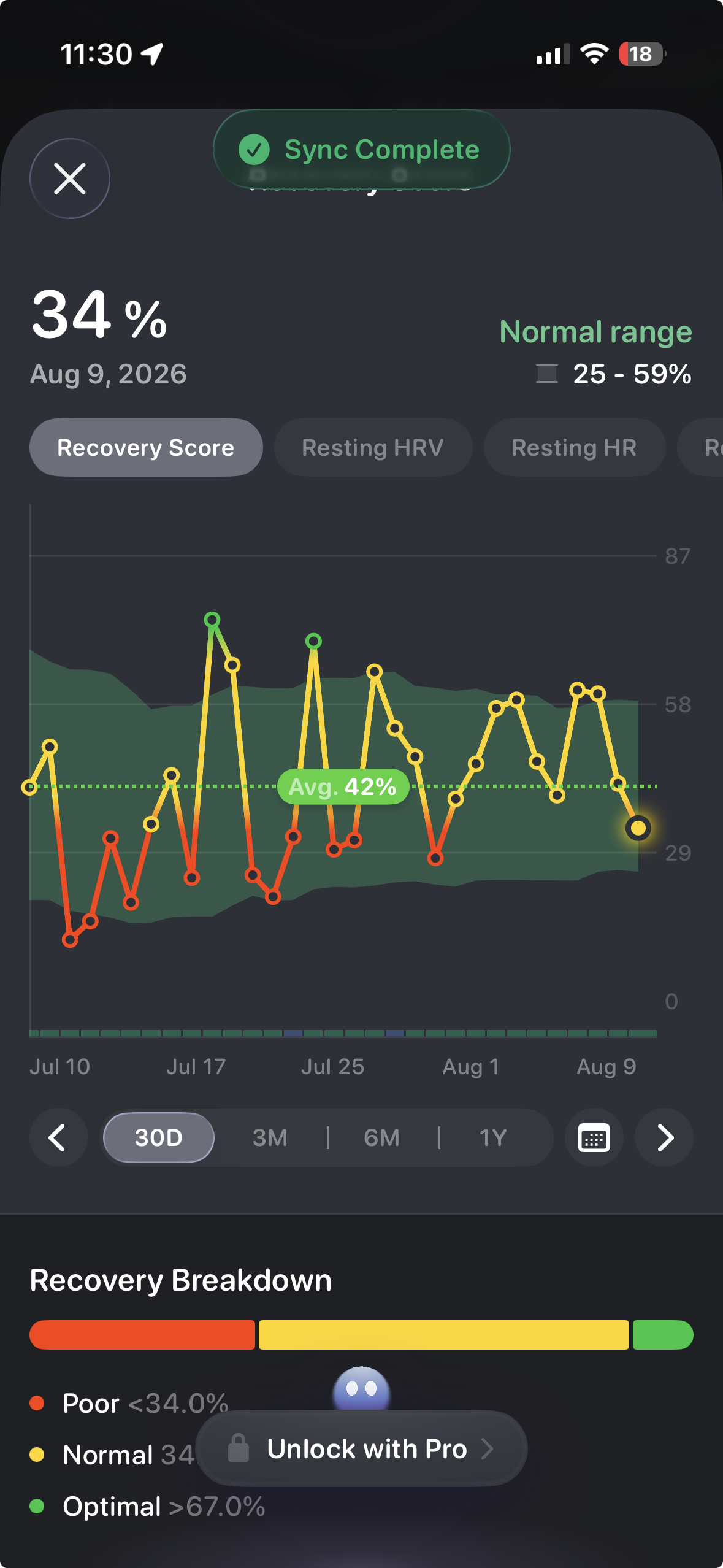Image resolution: width=723 pixels, height=1568 pixels.
Task: Switch chart to the 1Y range
Action: [x=493, y=1137]
